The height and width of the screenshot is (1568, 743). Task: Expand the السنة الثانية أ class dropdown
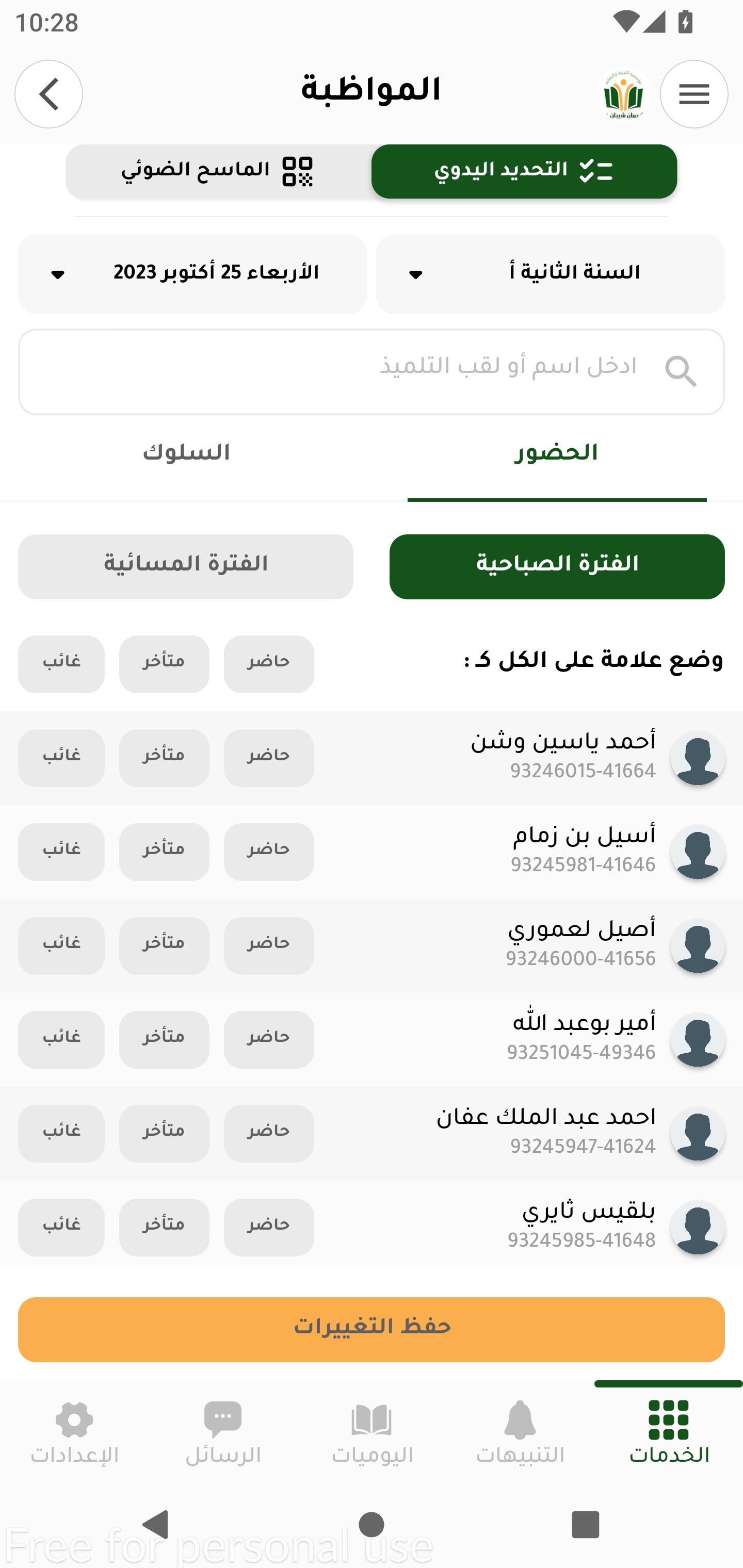[550, 274]
